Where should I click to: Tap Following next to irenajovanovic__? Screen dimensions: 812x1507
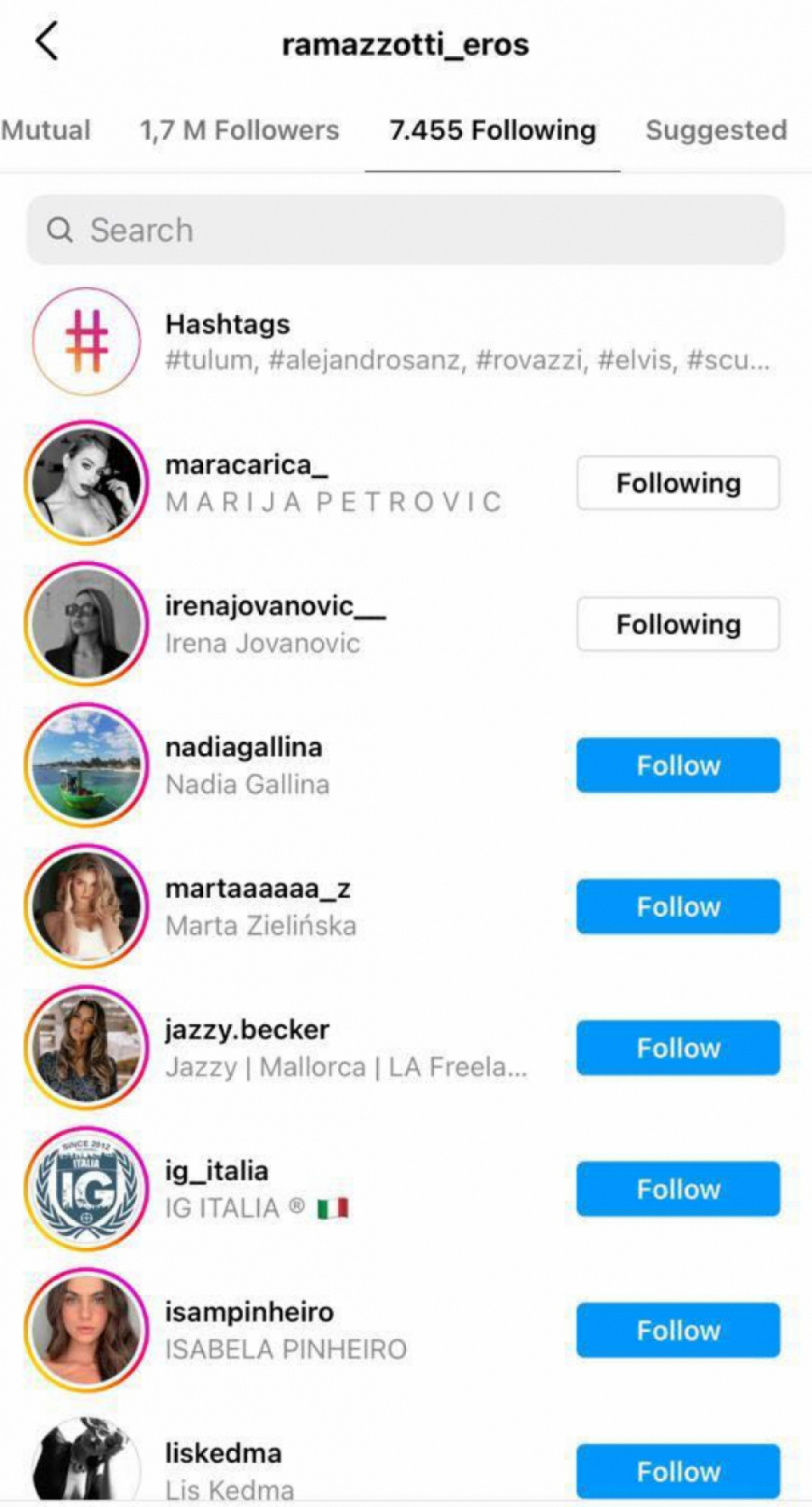[x=678, y=624]
